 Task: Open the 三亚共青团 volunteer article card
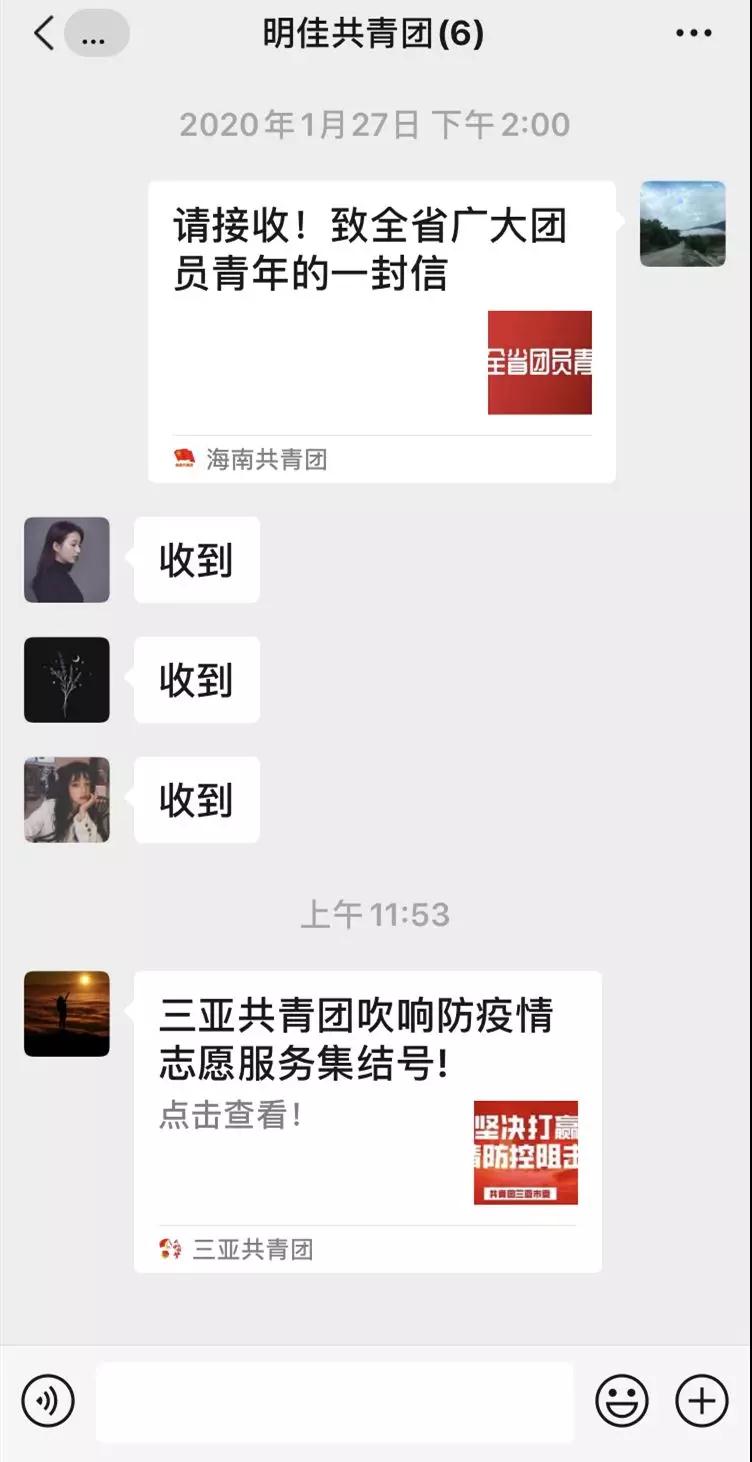point(367,1120)
